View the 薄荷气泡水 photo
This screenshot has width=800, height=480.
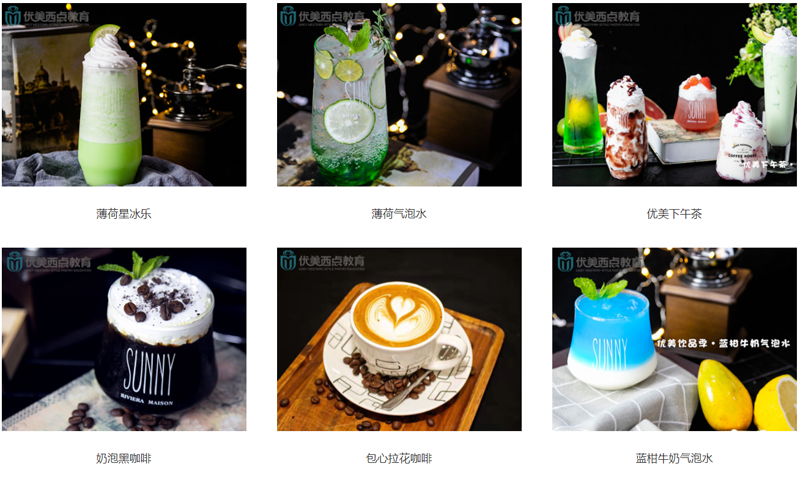point(399,95)
